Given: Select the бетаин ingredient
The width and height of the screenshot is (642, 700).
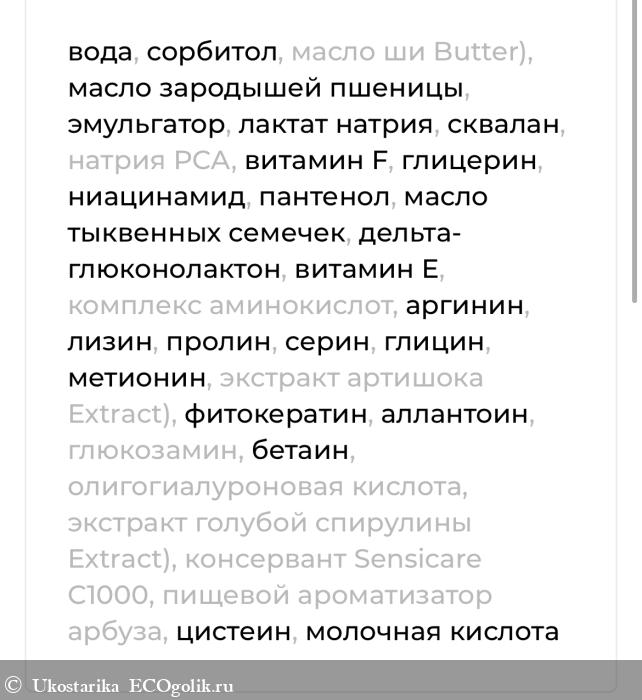Looking at the screenshot, I should [300, 451].
